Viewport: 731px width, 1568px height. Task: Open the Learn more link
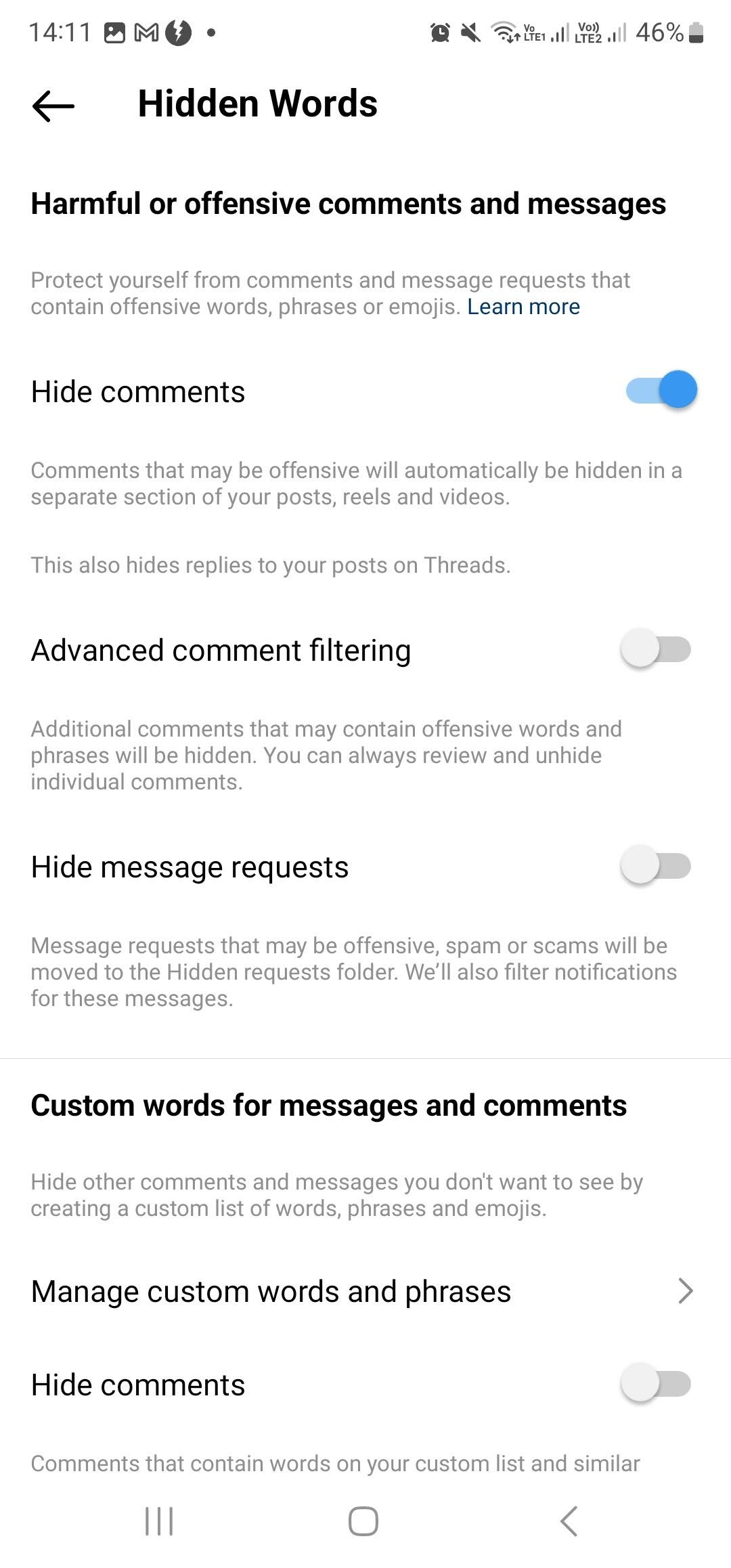(x=523, y=307)
